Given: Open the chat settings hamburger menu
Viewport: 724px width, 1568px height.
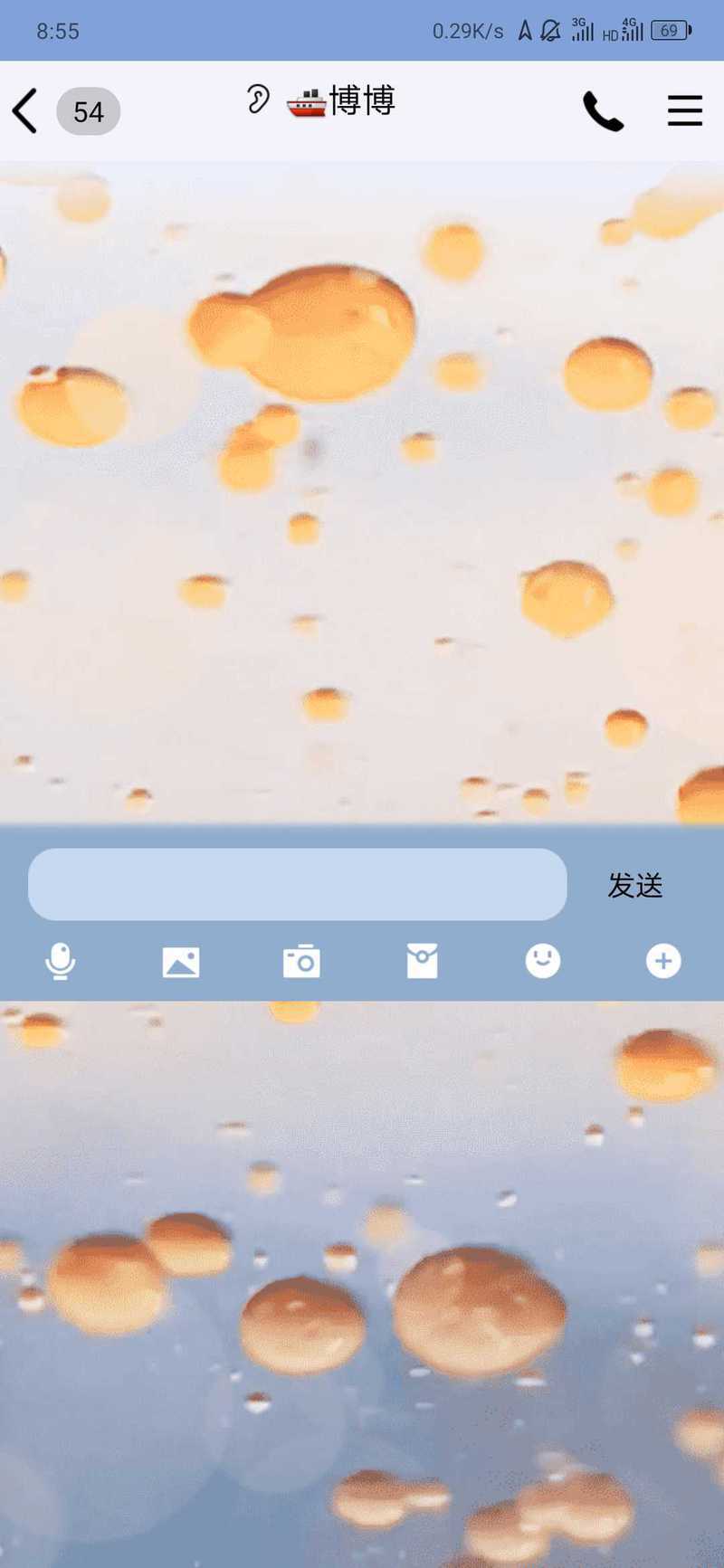Looking at the screenshot, I should [685, 110].
